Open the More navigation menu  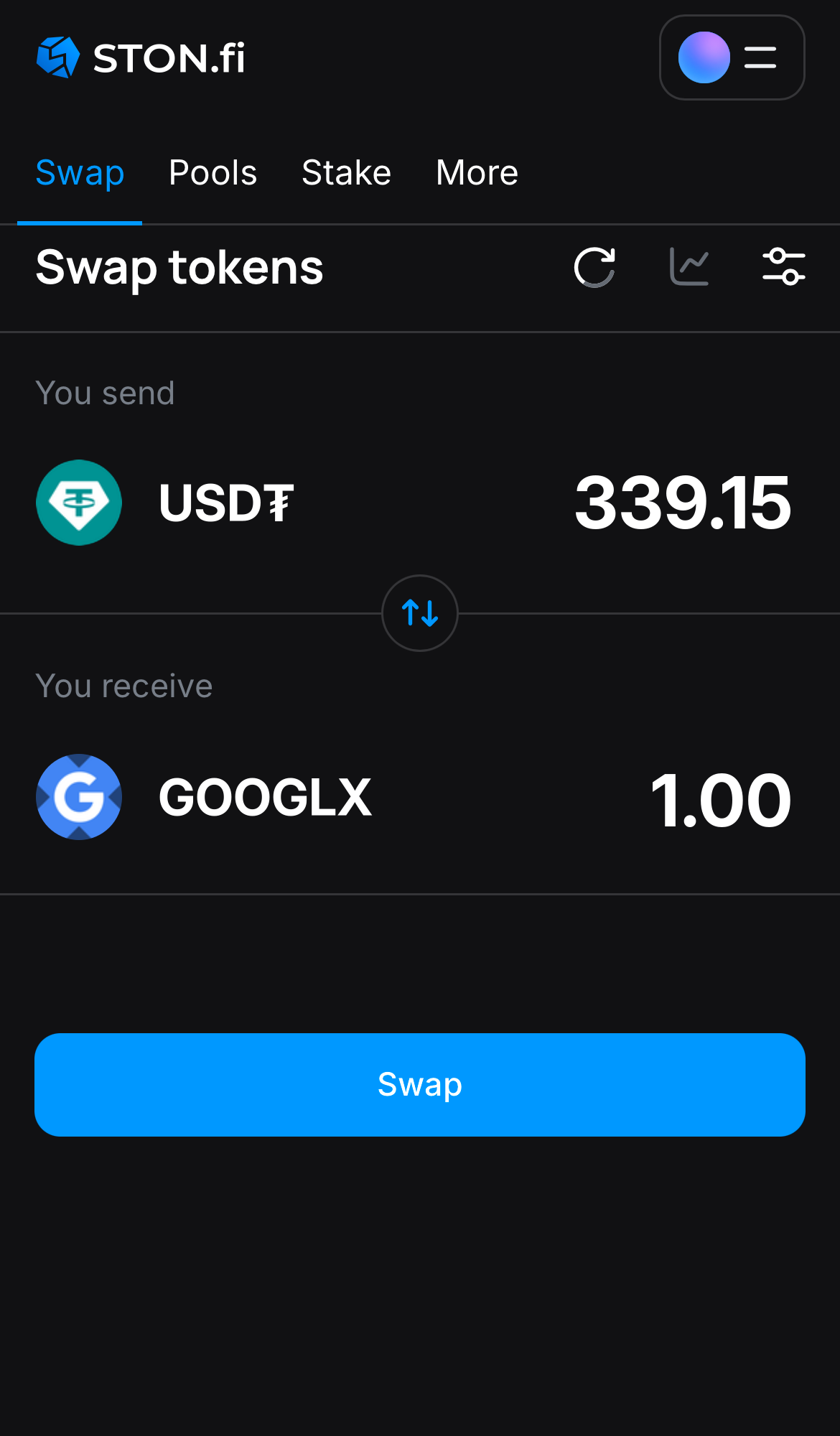(476, 172)
